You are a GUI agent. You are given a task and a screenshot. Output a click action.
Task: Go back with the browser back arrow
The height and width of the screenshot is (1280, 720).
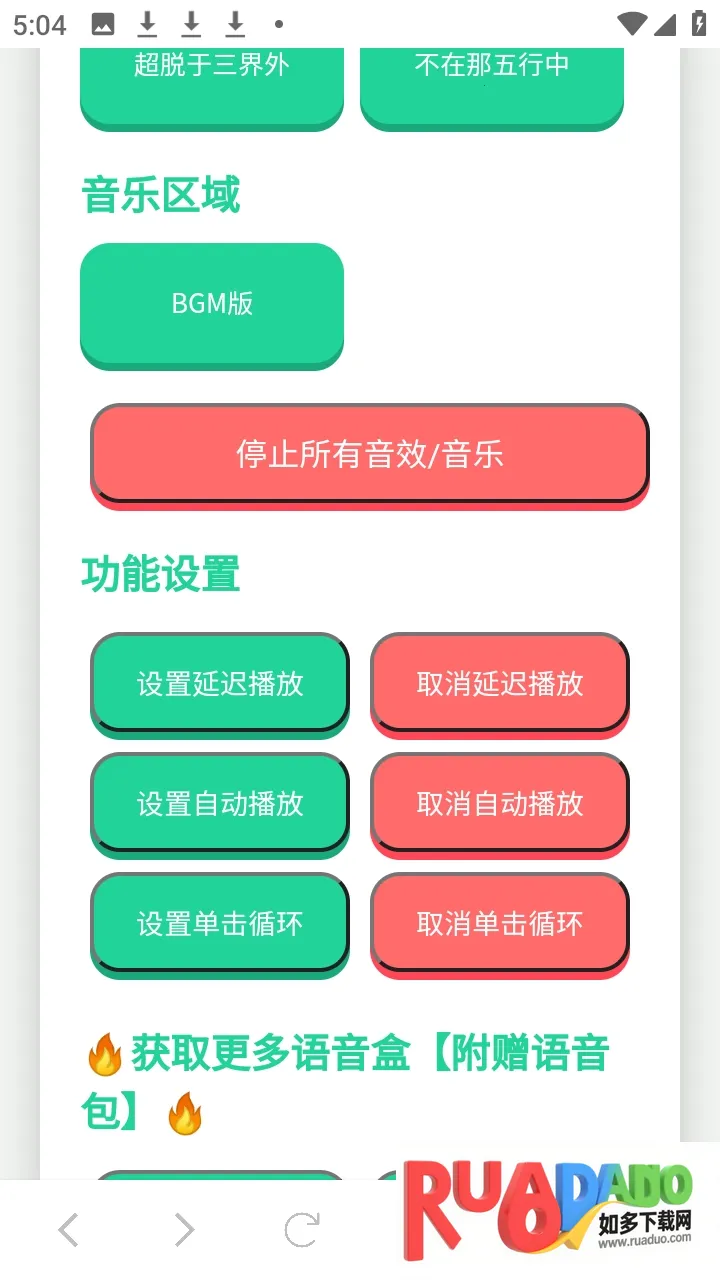[x=68, y=1230]
